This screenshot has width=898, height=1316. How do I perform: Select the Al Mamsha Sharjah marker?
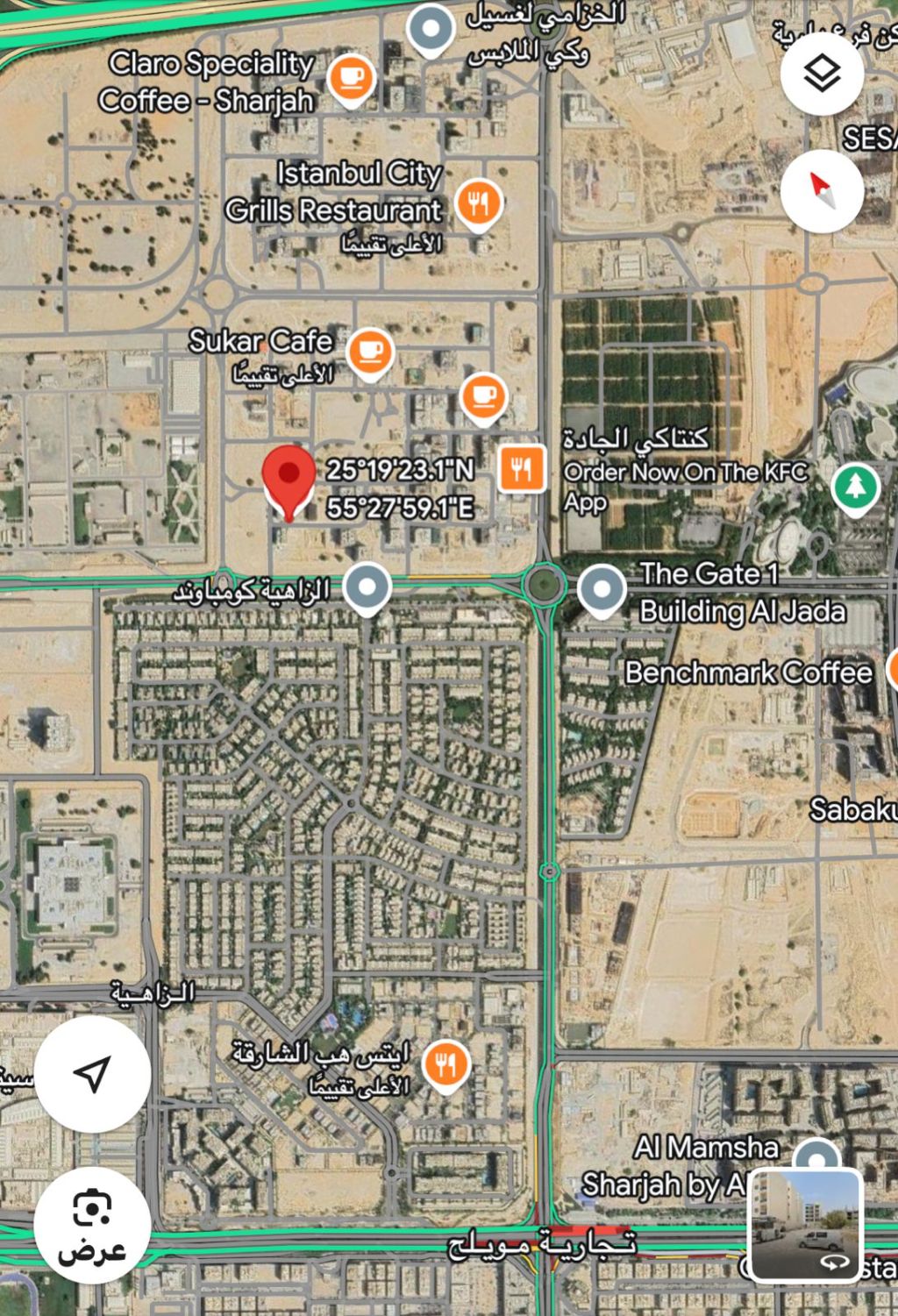[817, 1156]
